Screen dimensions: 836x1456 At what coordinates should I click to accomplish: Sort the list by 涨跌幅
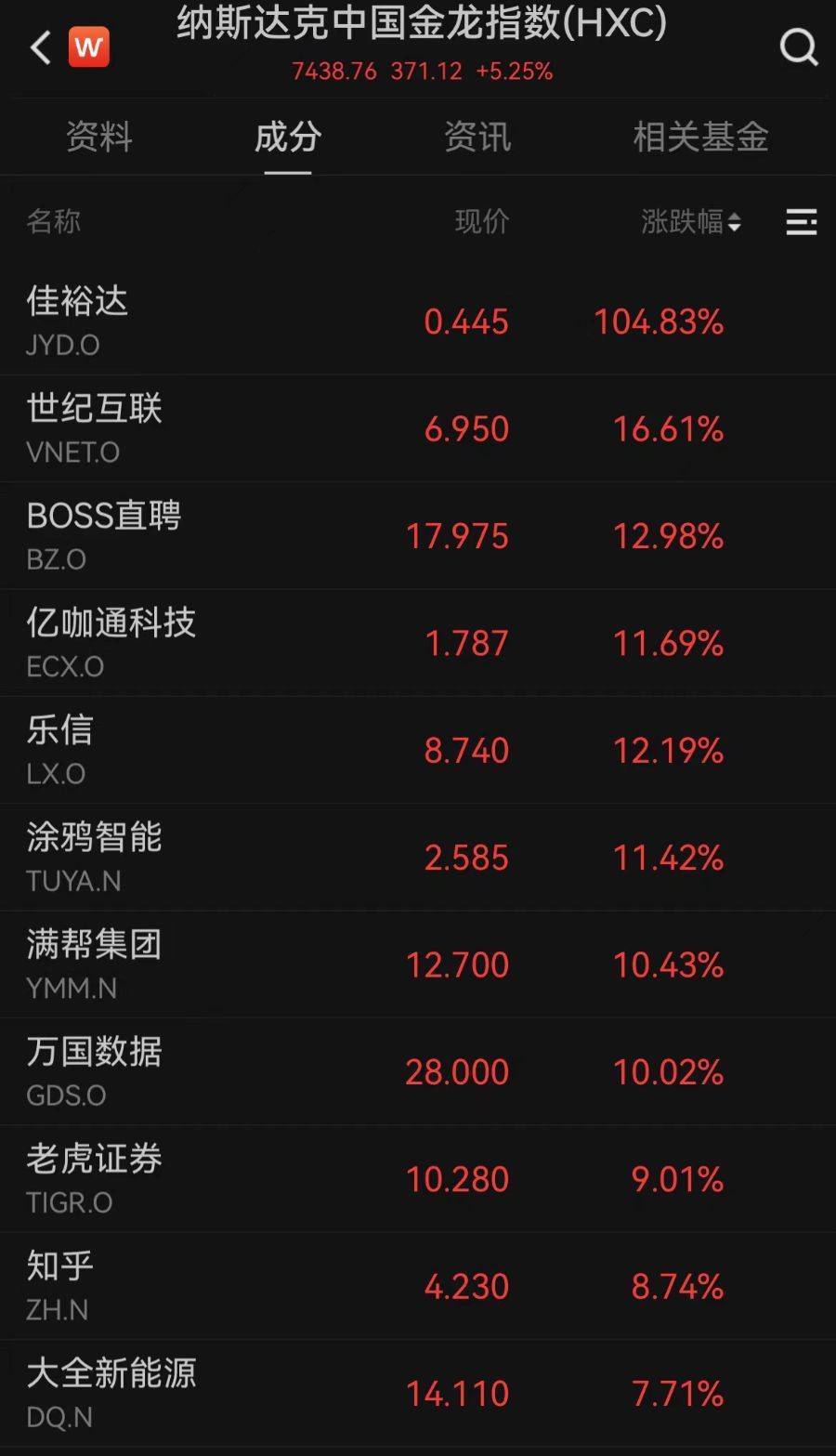tap(690, 222)
